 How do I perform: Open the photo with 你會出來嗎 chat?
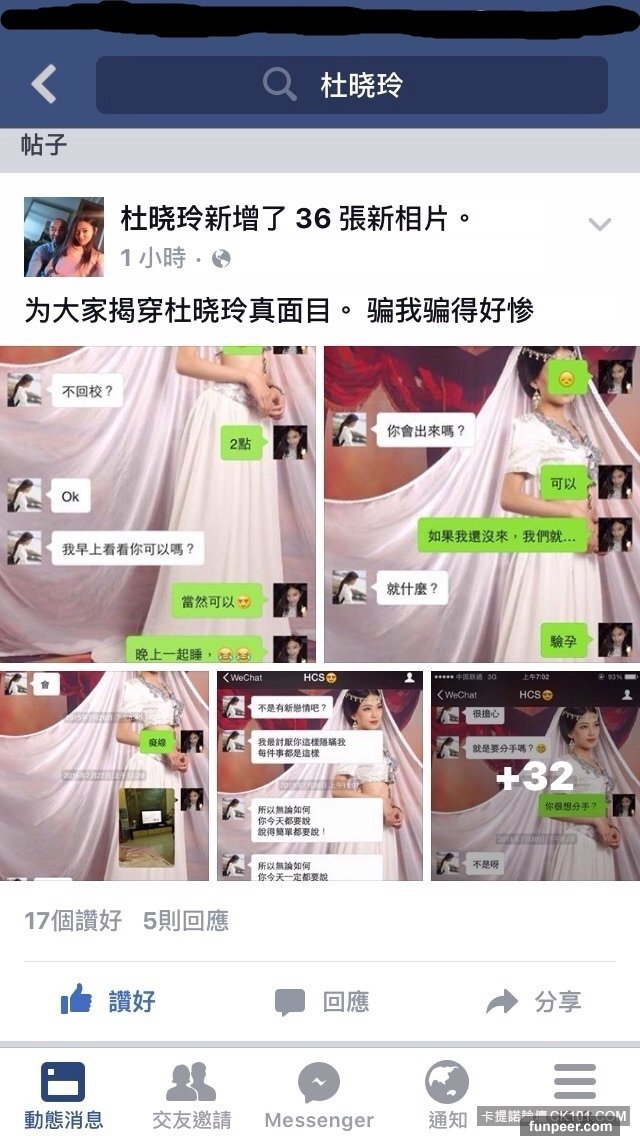coord(481,504)
